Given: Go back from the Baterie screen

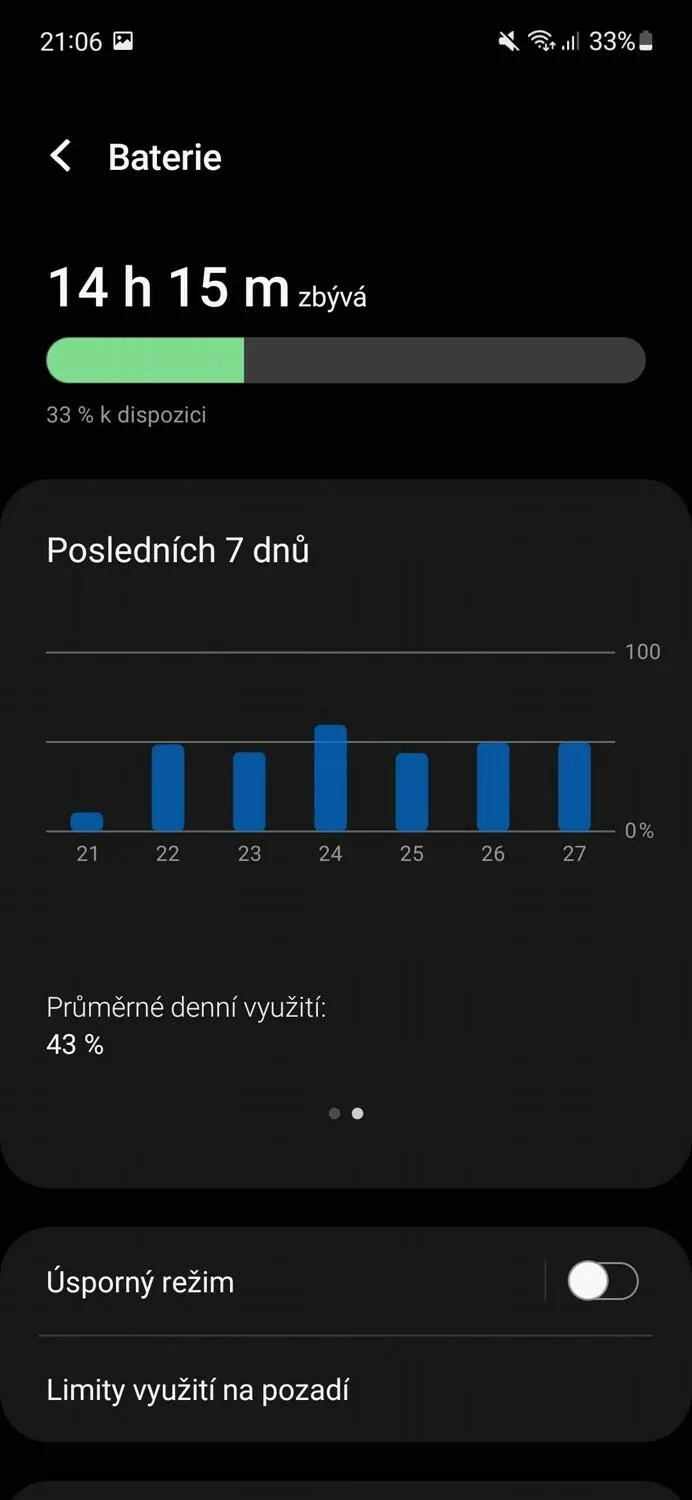Looking at the screenshot, I should pos(61,157).
